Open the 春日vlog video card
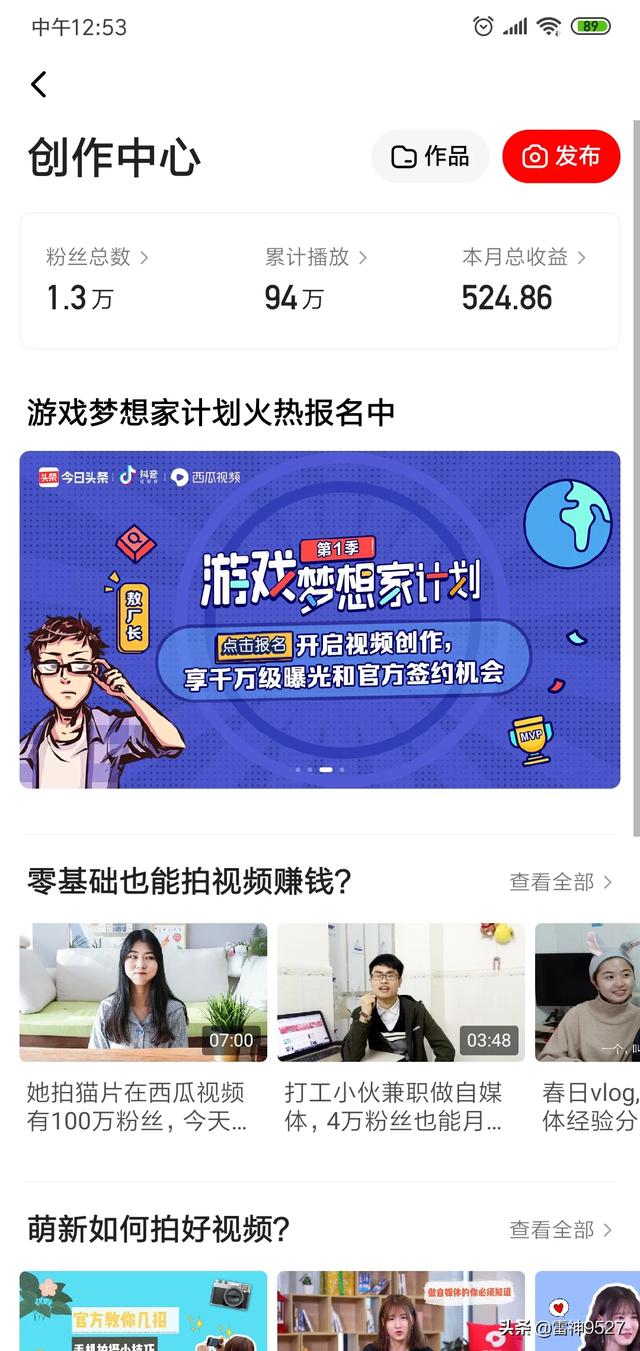 coord(588,992)
